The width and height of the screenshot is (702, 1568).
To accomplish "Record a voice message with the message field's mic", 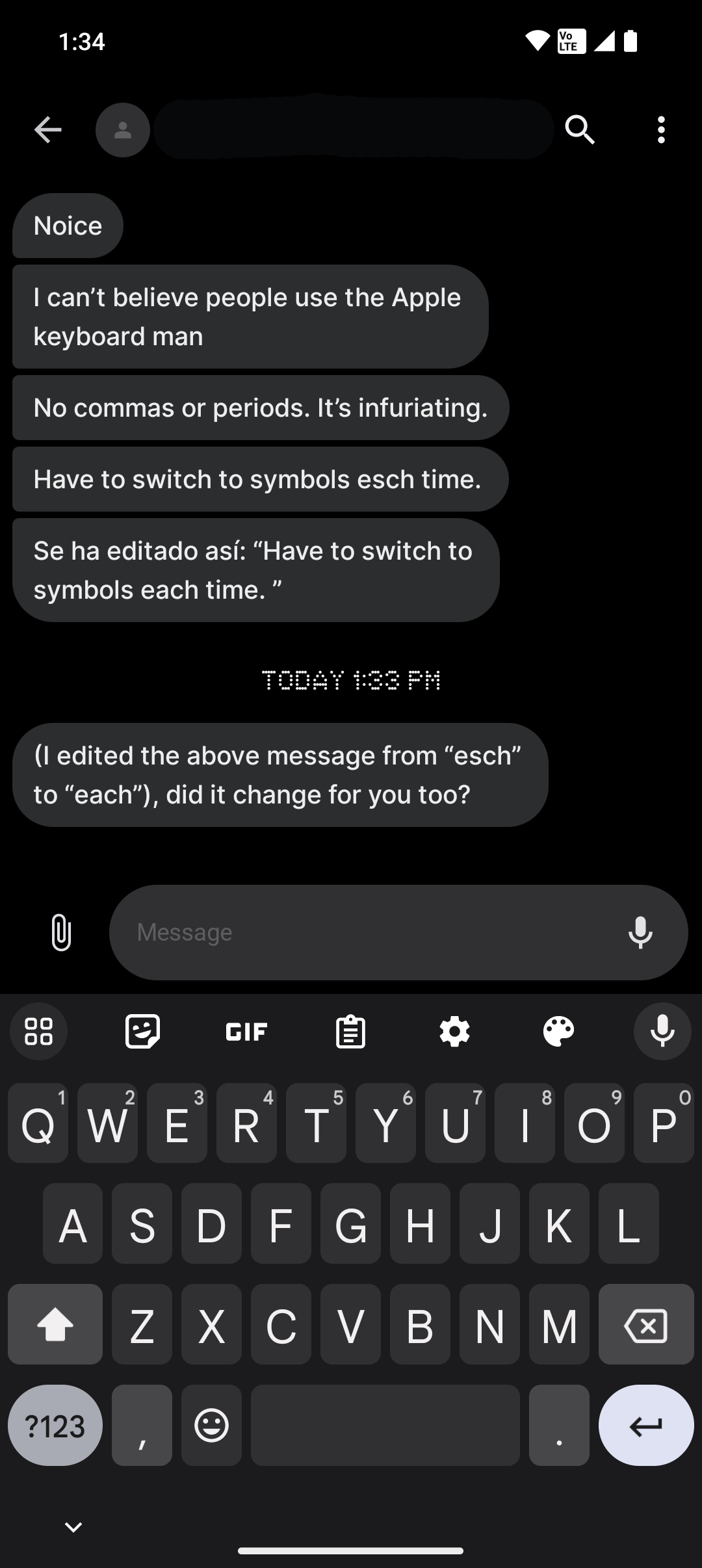I will coord(640,932).
